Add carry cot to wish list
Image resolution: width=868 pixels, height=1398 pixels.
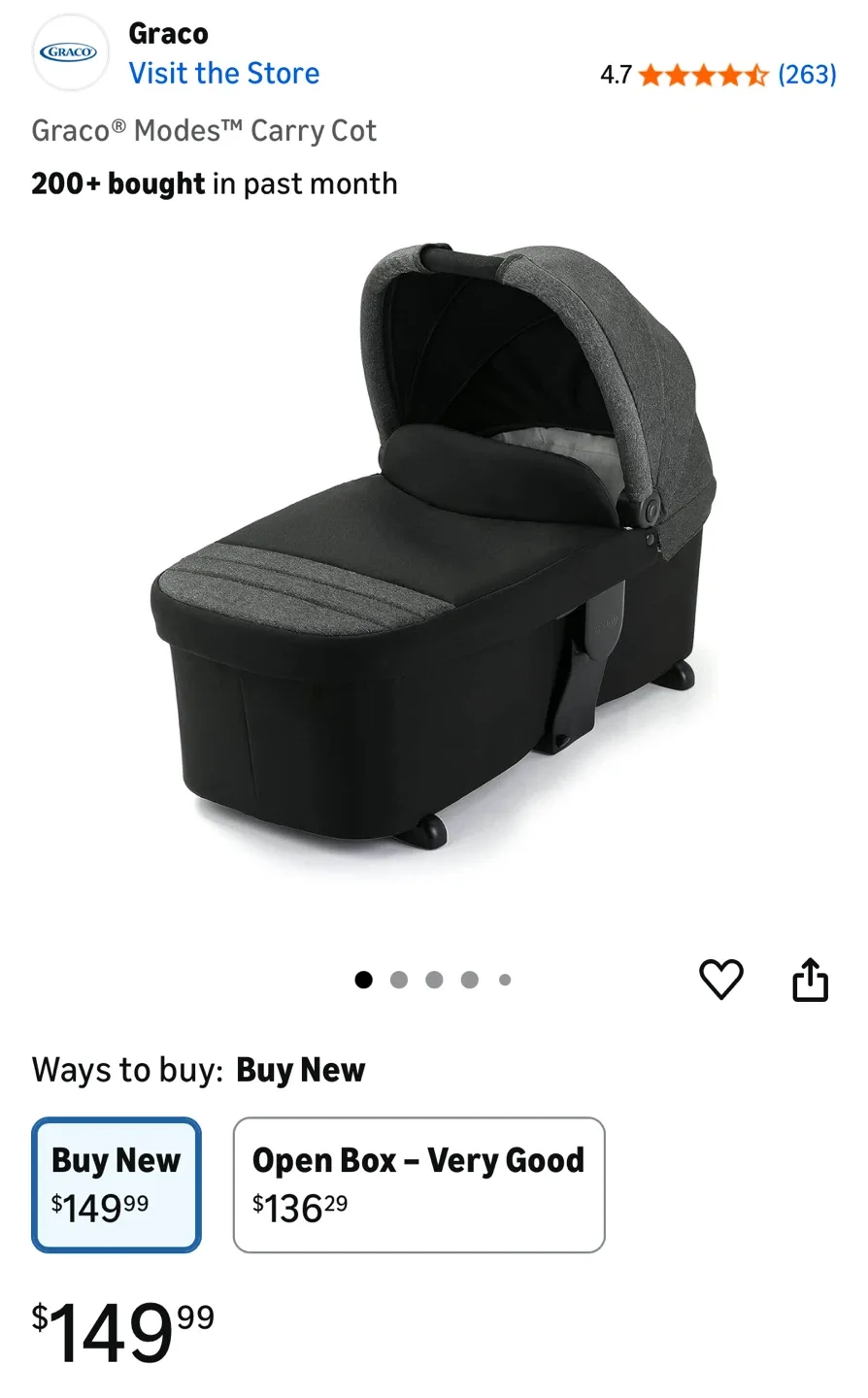tap(720, 979)
